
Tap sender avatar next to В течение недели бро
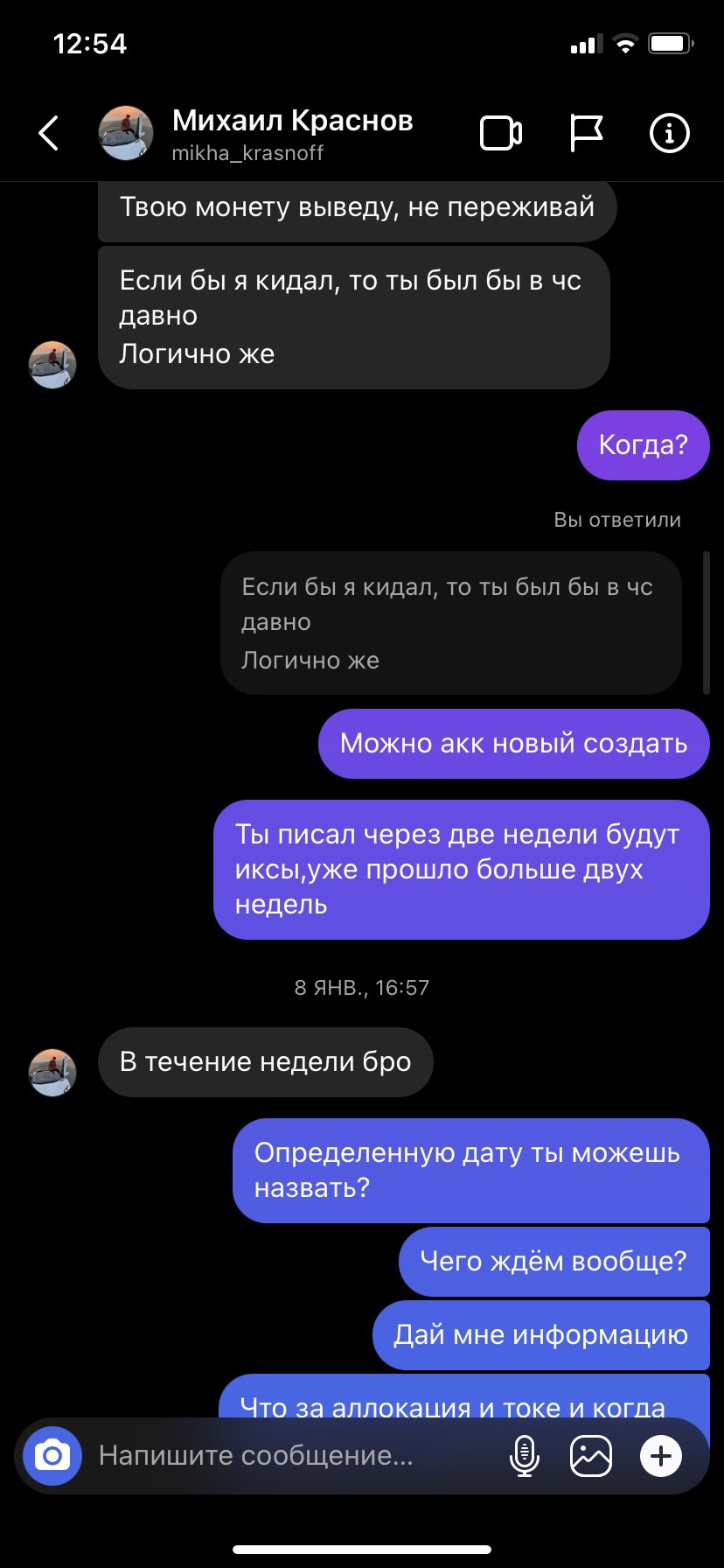click(52, 1073)
